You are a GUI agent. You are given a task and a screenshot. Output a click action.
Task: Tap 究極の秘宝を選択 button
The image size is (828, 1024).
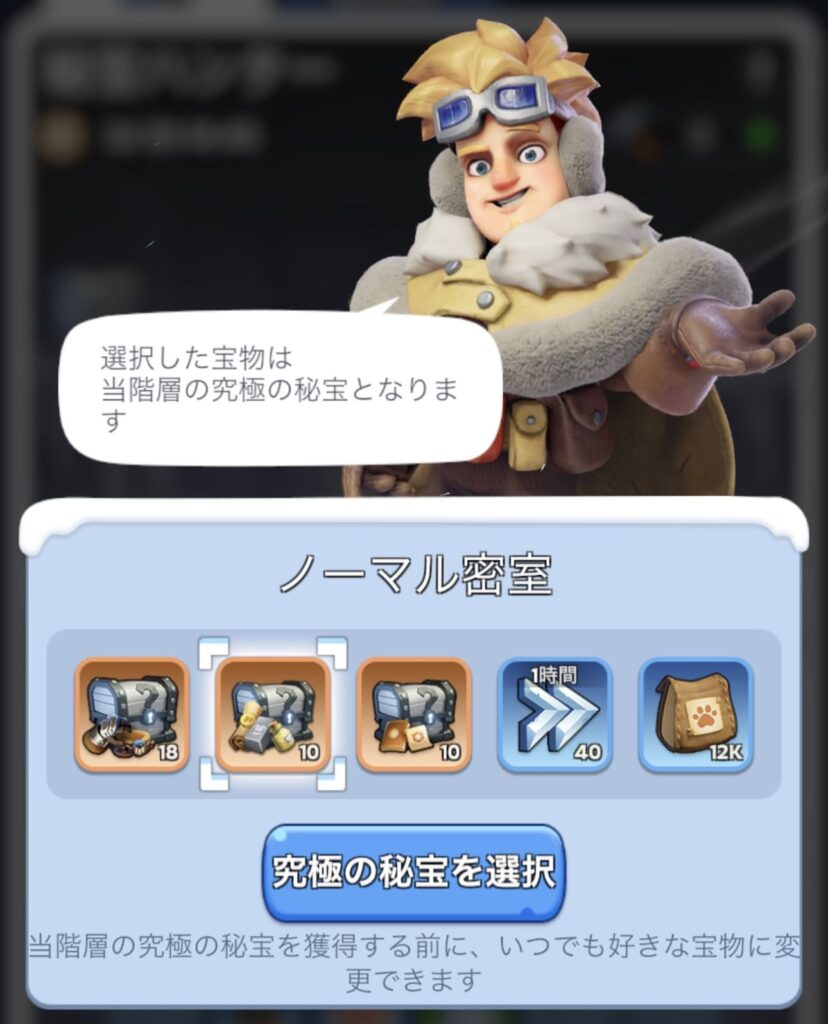[413, 871]
